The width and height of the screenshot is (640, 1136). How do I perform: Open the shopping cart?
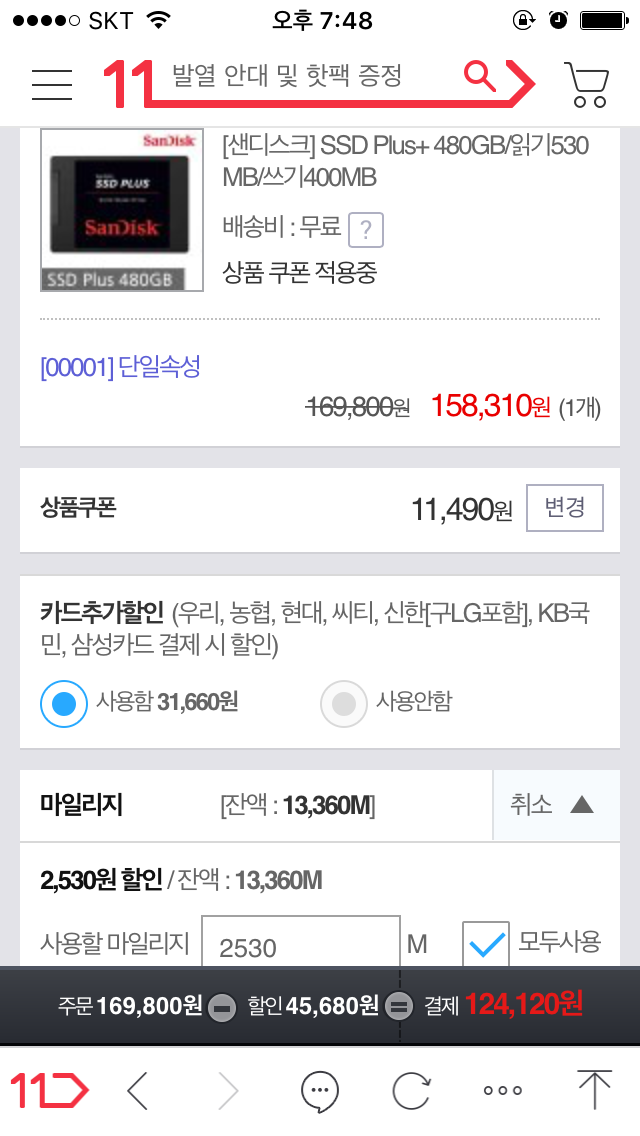pos(586,84)
